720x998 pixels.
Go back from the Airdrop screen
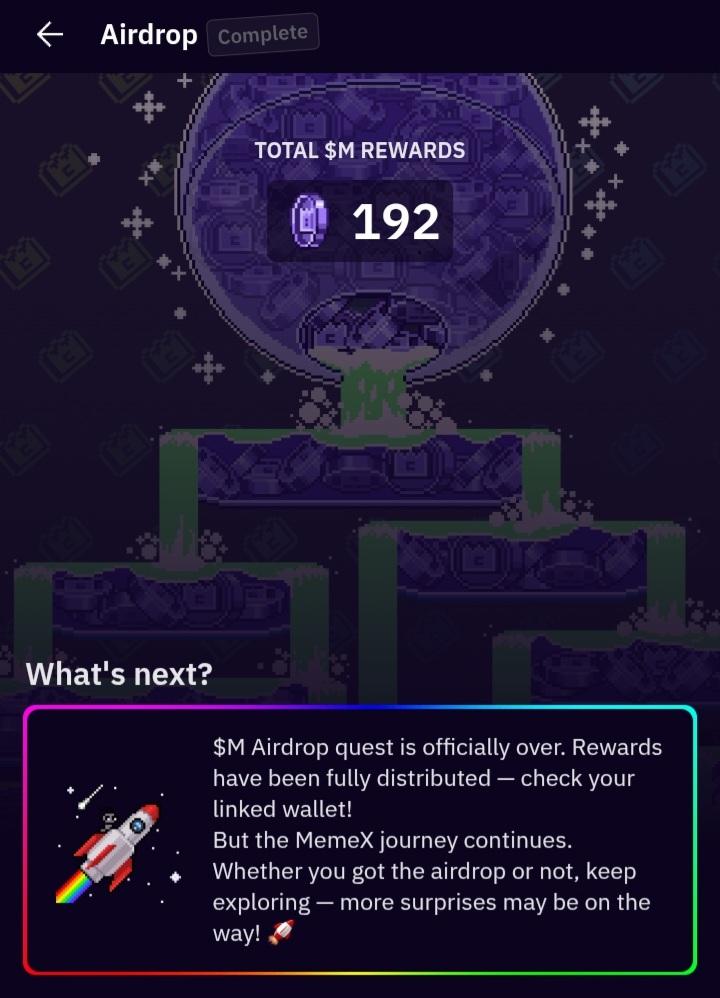[49, 35]
